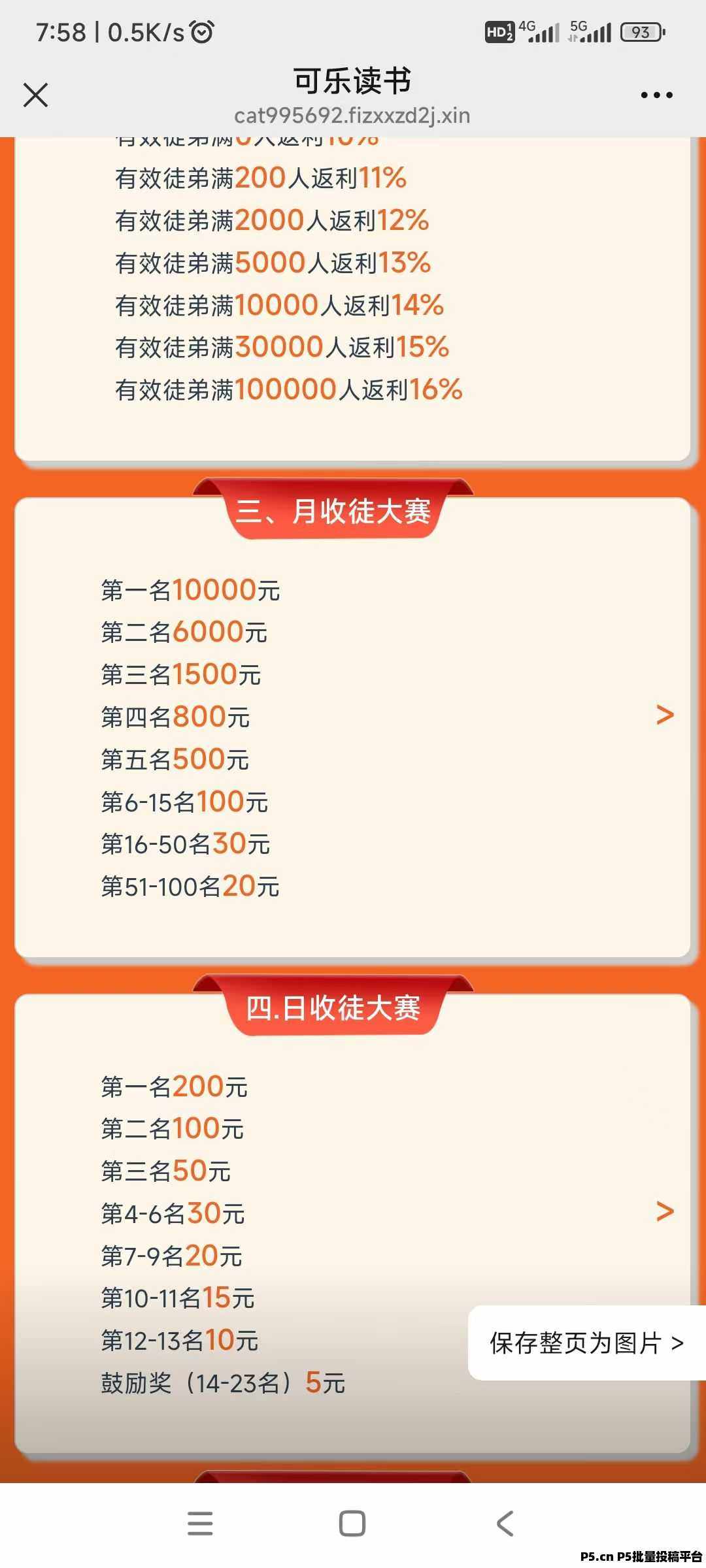Expand the 日收徒大赛 details arrow
The image size is (706, 1568).
point(664,1212)
